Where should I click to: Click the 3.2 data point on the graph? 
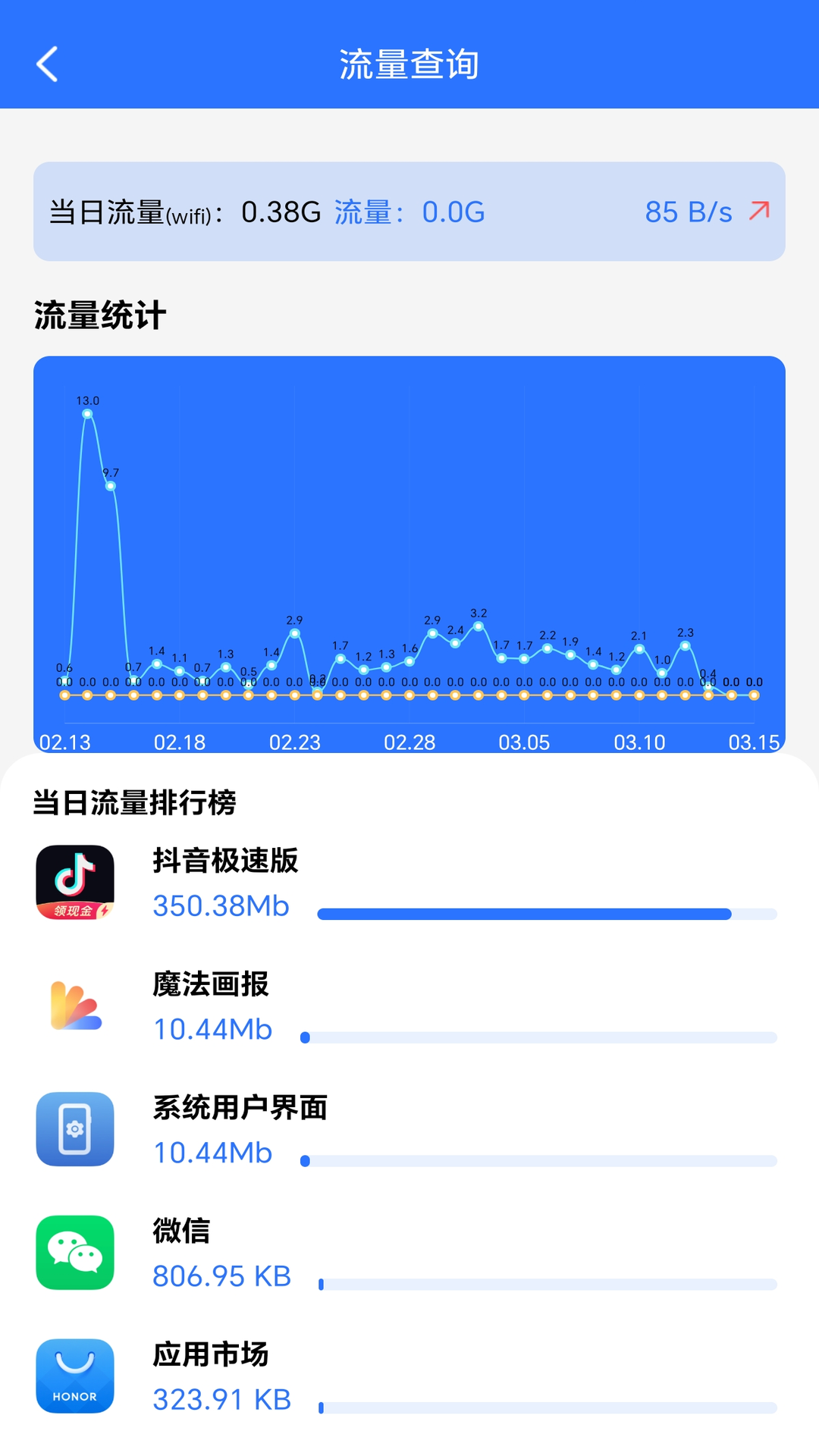coord(478,626)
